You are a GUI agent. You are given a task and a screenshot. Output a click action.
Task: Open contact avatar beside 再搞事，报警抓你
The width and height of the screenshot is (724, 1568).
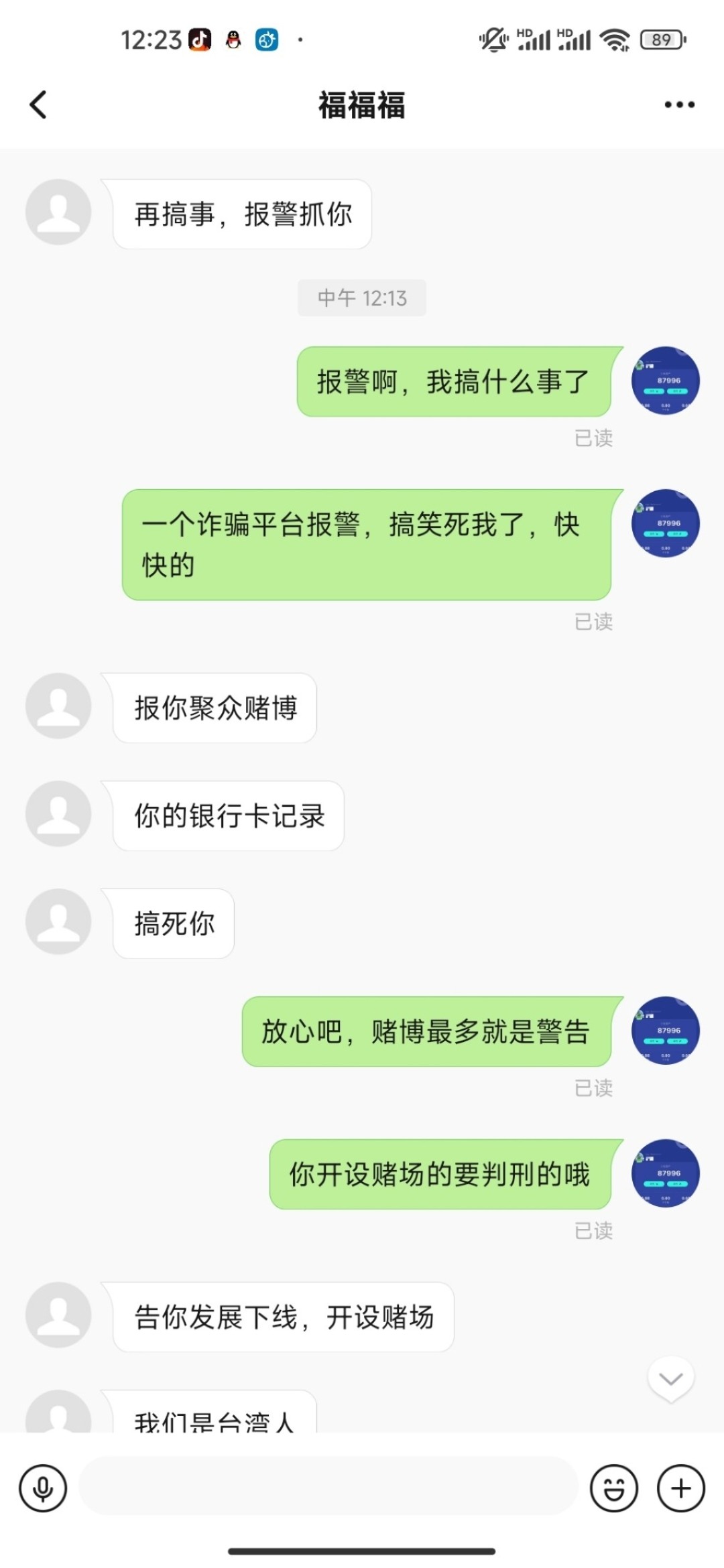tap(58, 212)
